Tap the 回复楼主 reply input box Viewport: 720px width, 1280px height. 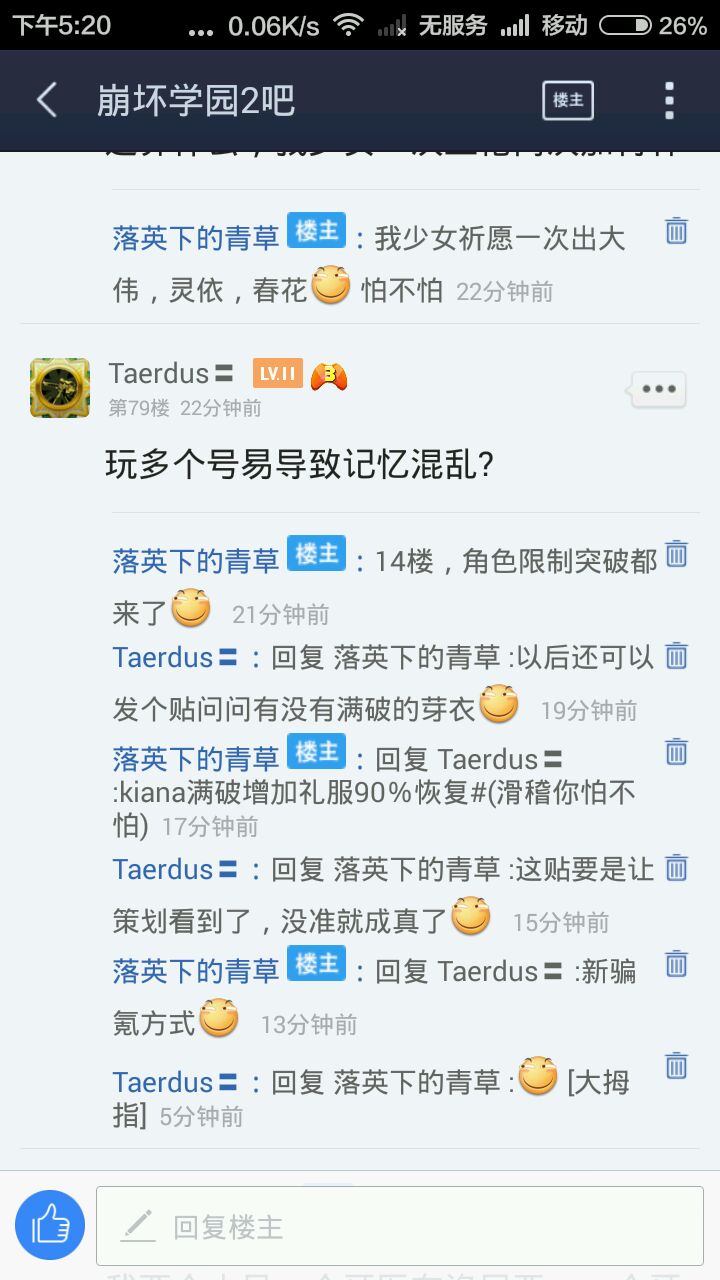(400, 1226)
